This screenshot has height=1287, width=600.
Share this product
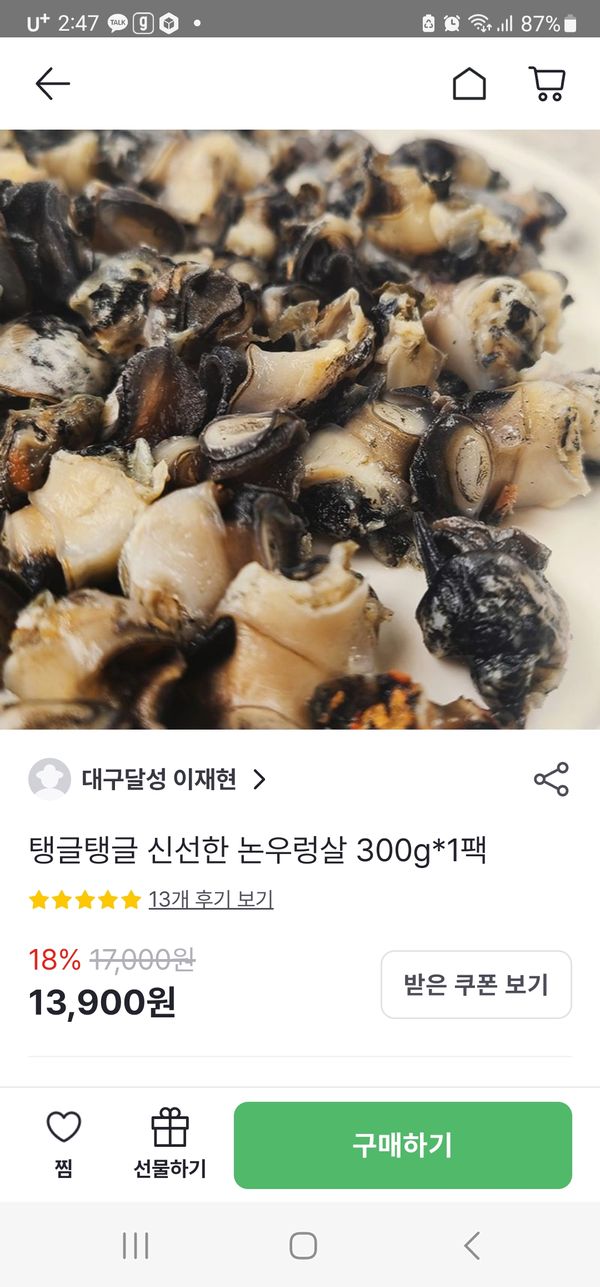coord(551,779)
